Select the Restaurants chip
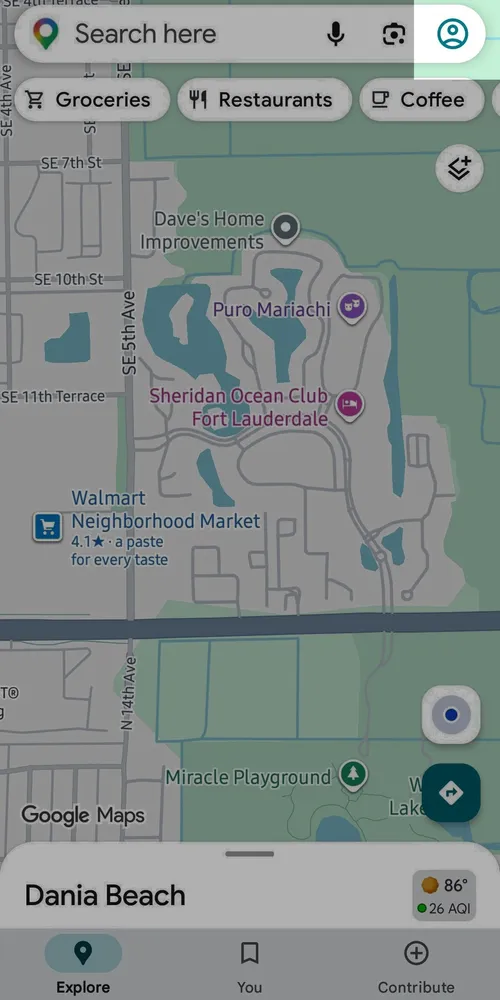Image resolution: width=500 pixels, height=1000 pixels. point(265,99)
